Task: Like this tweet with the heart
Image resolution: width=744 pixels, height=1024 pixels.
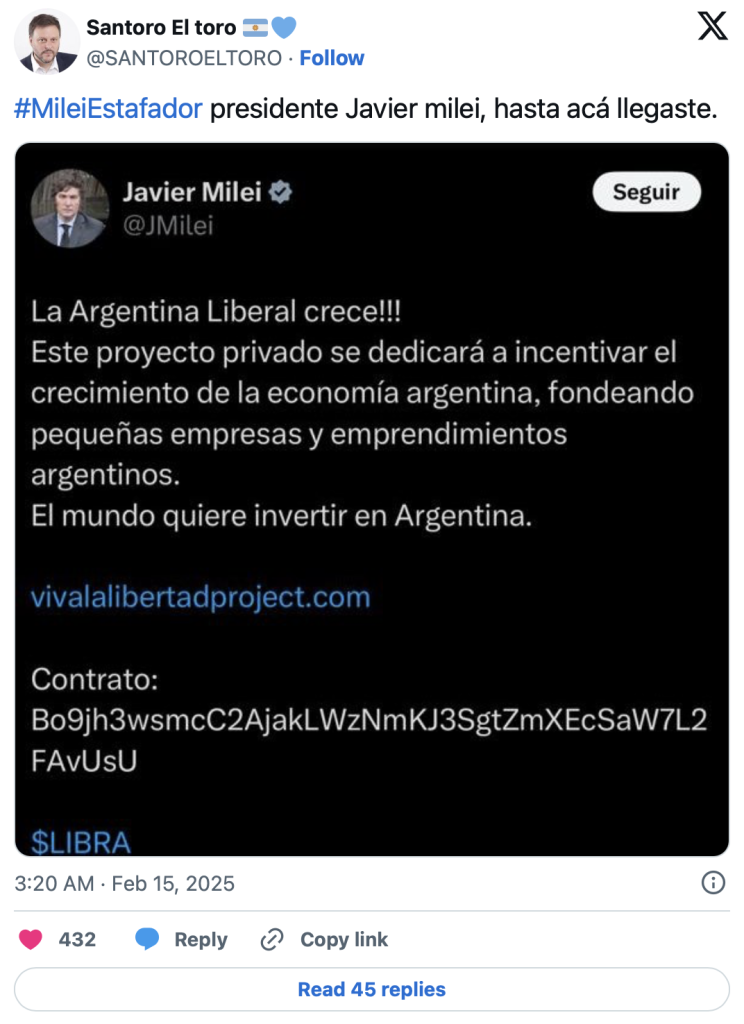Action: pyautogui.click(x=33, y=939)
